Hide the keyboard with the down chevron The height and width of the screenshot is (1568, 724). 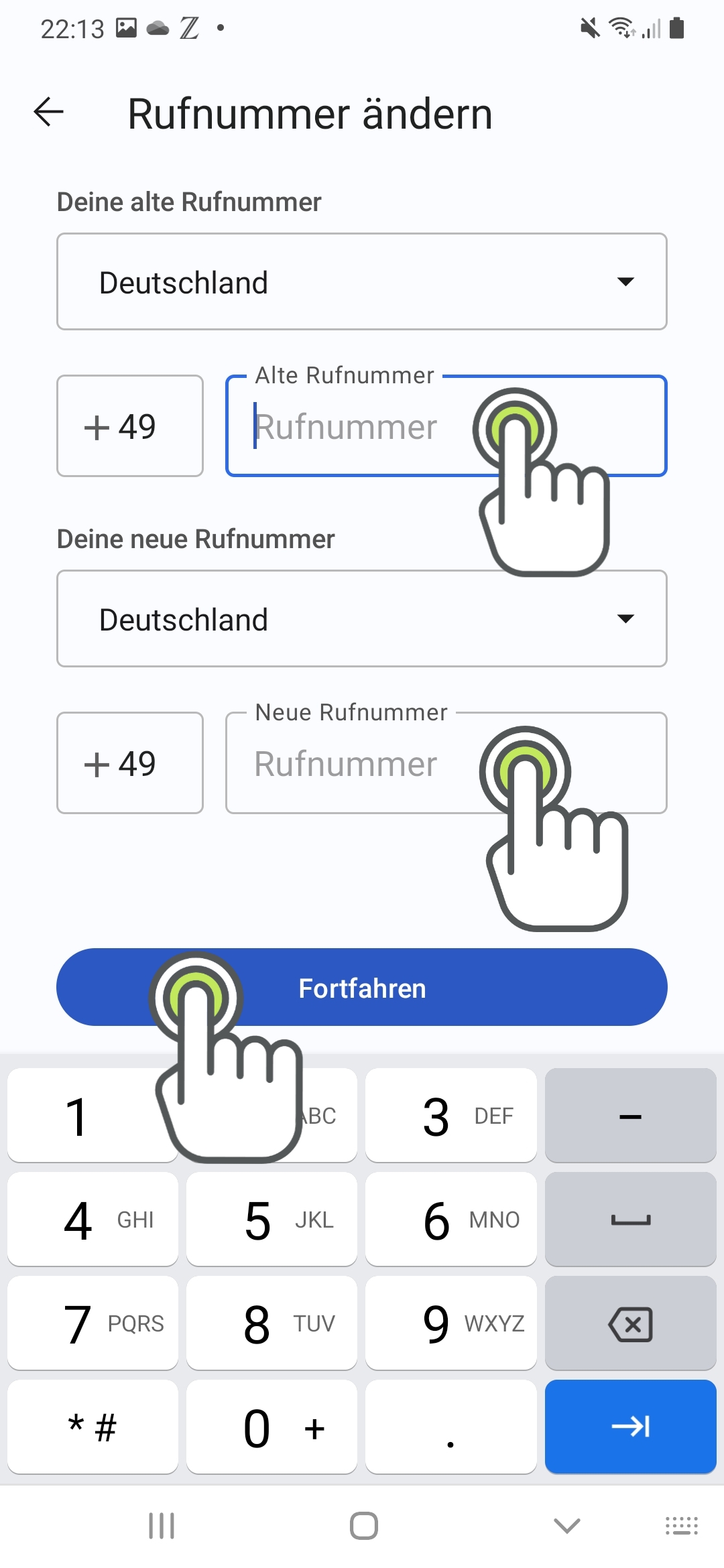point(567,1526)
